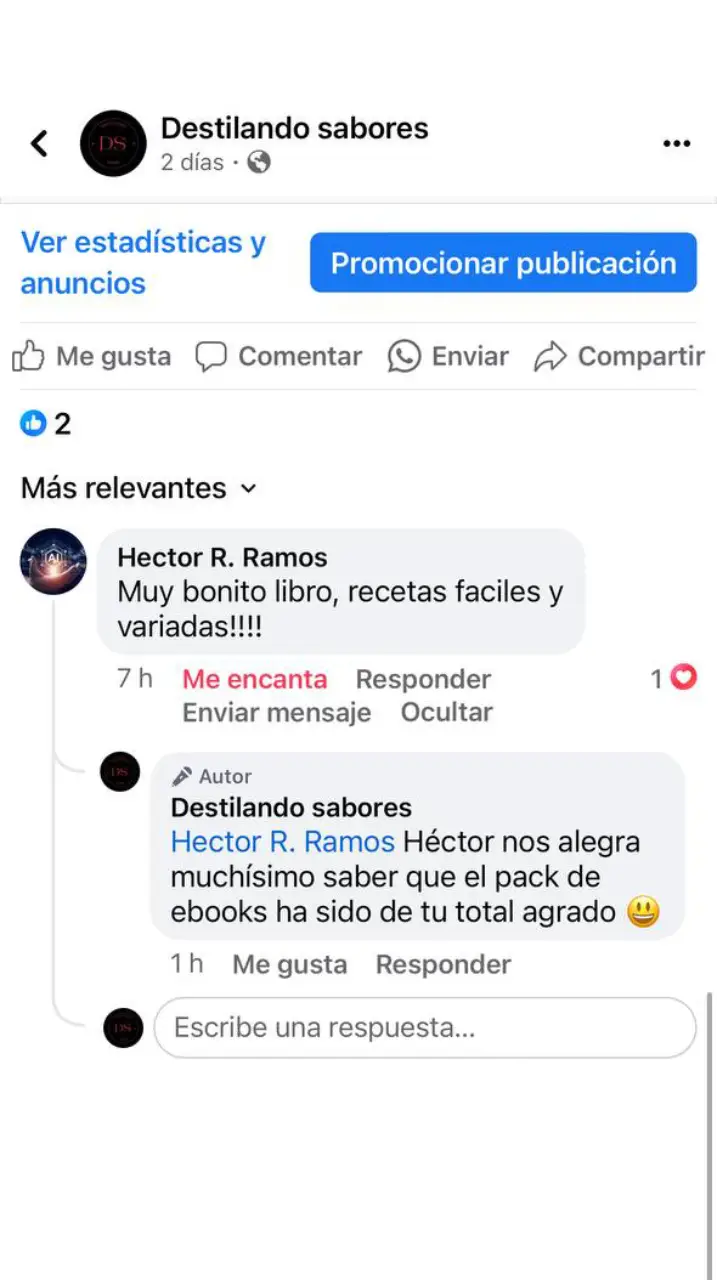Screen dimensions: 717x1280
Task: Send post via WhatsApp Enviar button
Action: coord(448,356)
